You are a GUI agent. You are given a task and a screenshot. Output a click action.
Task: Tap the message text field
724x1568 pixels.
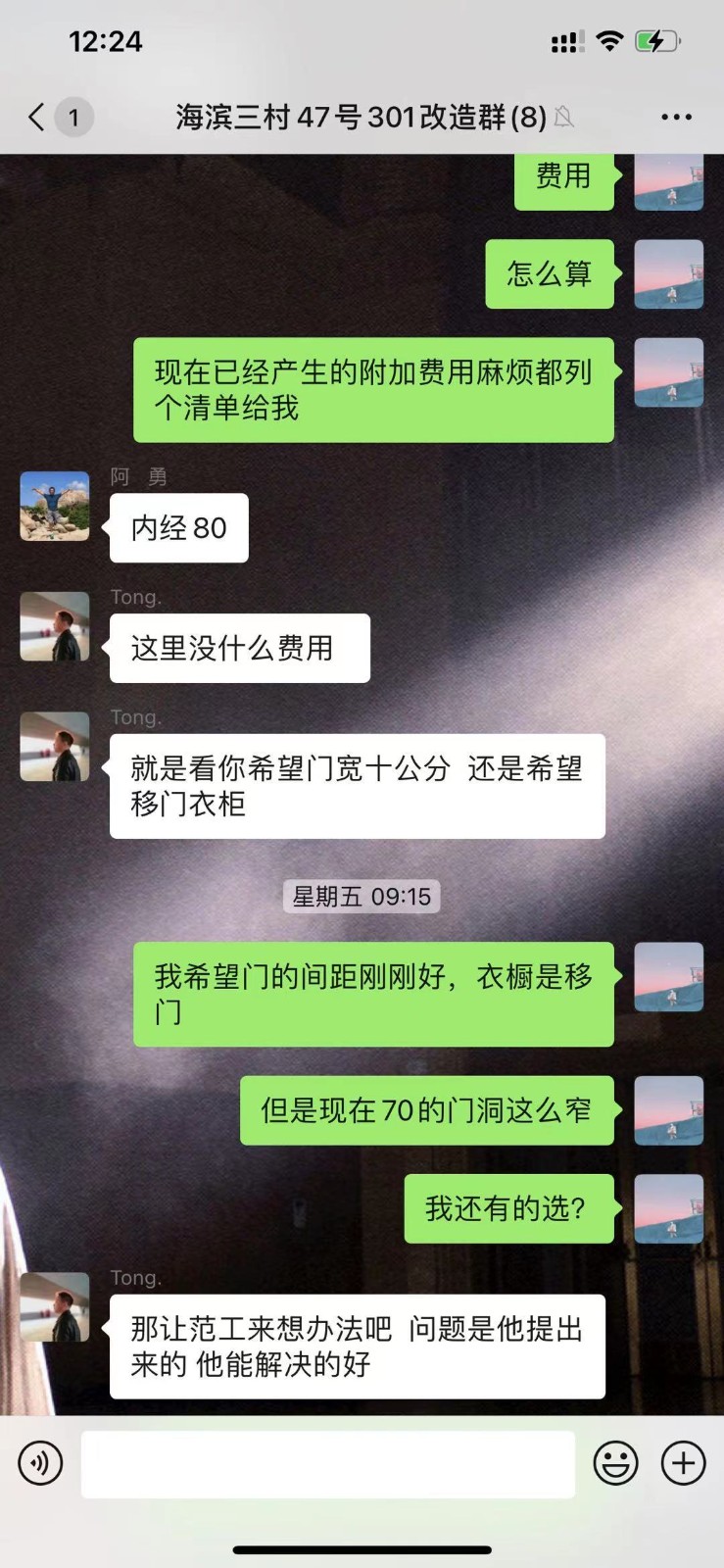tap(327, 1464)
